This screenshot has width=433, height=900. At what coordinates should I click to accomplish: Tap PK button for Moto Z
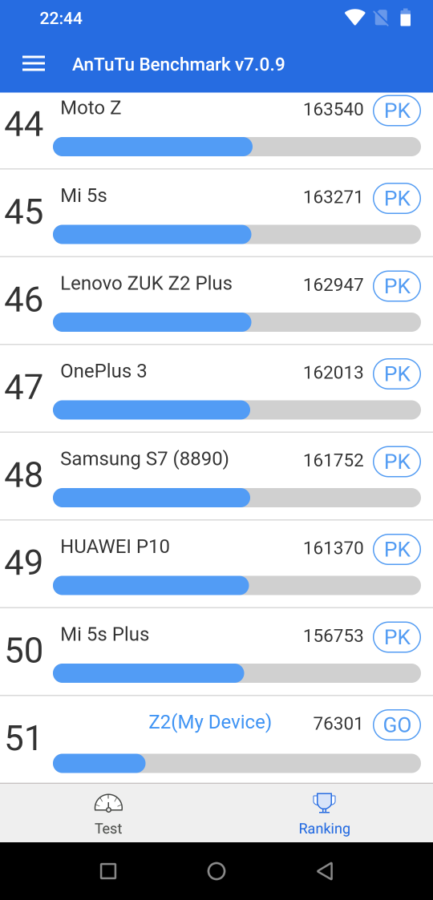[x=397, y=110]
